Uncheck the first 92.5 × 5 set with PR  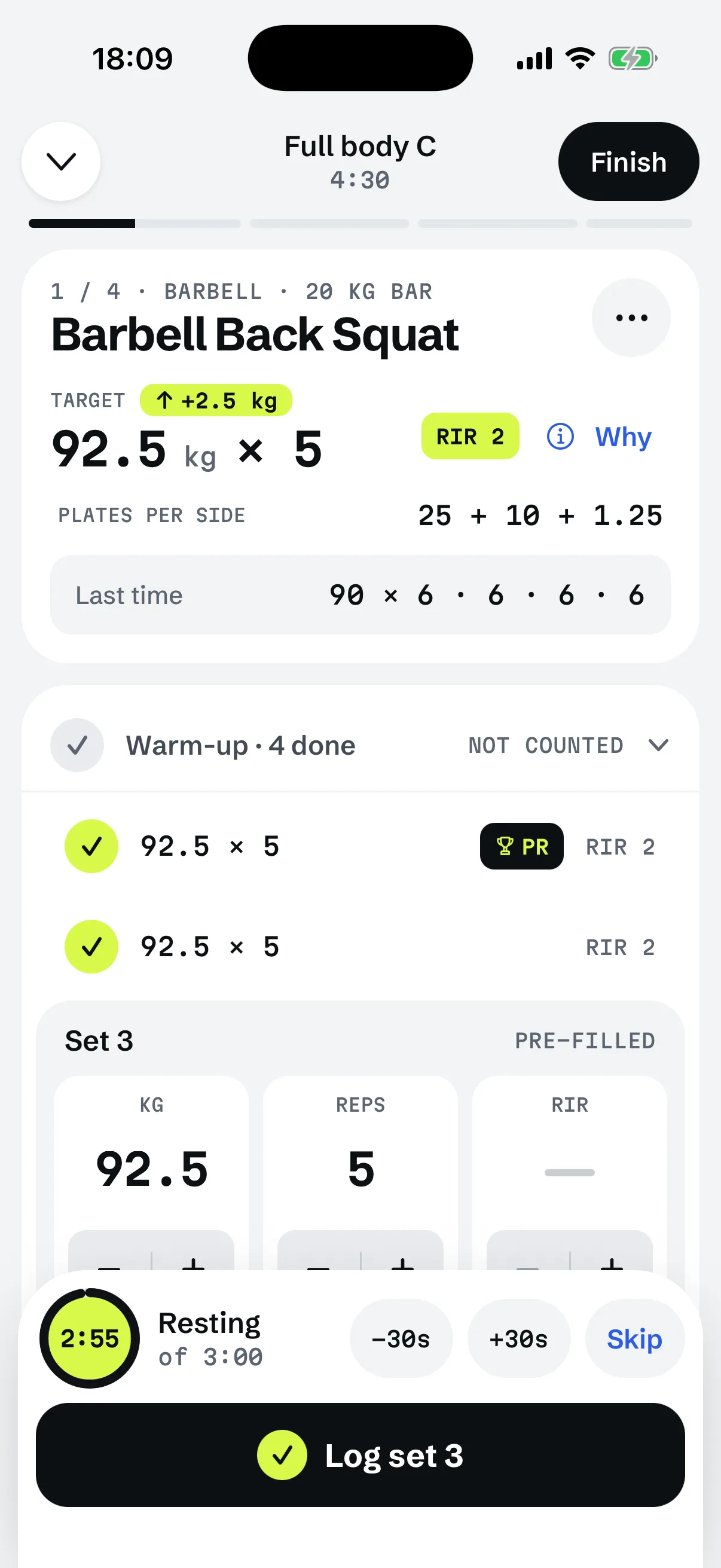pyautogui.click(x=91, y=846)
